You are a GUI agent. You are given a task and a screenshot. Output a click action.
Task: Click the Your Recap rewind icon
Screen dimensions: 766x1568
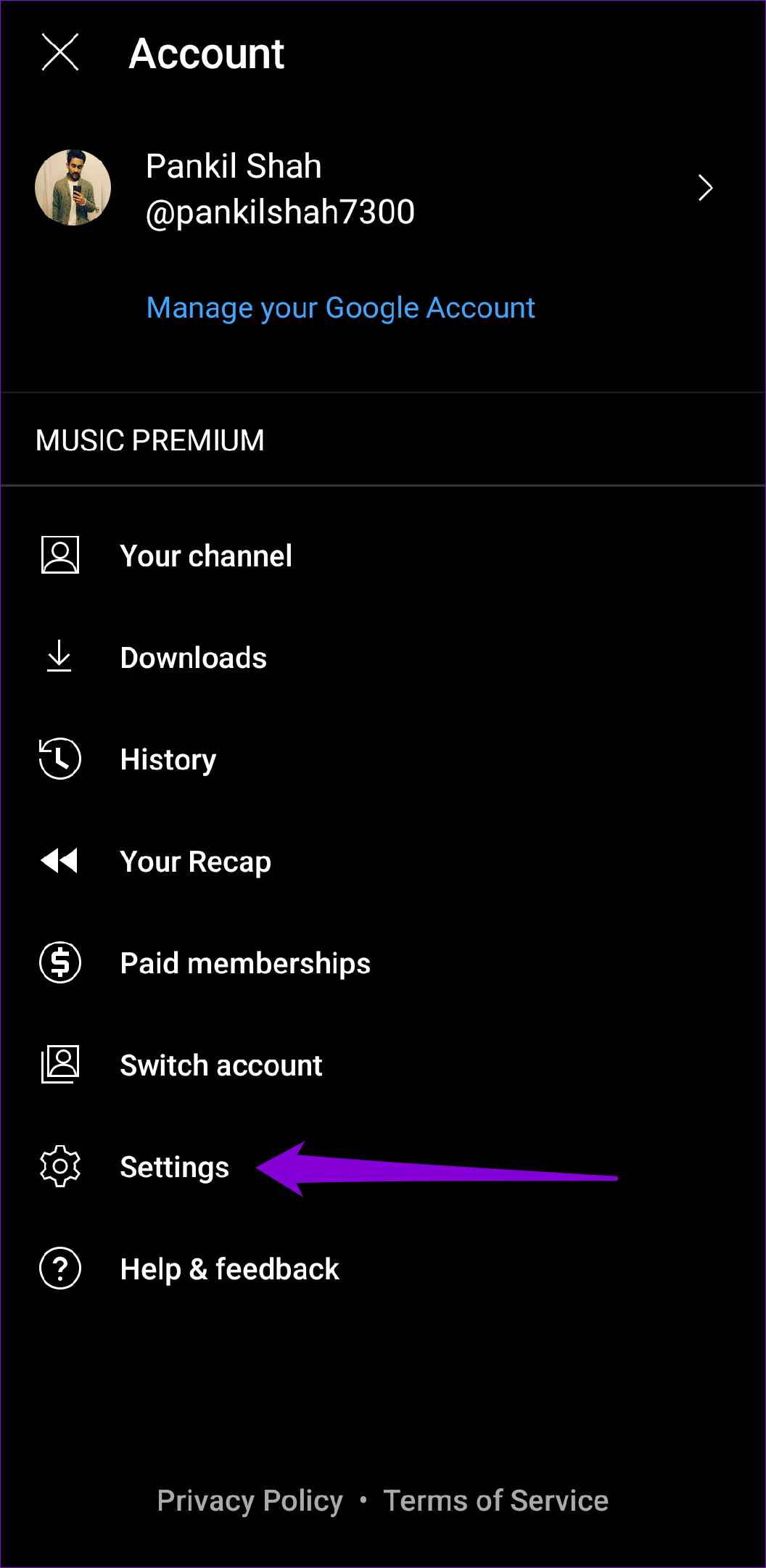61,861
